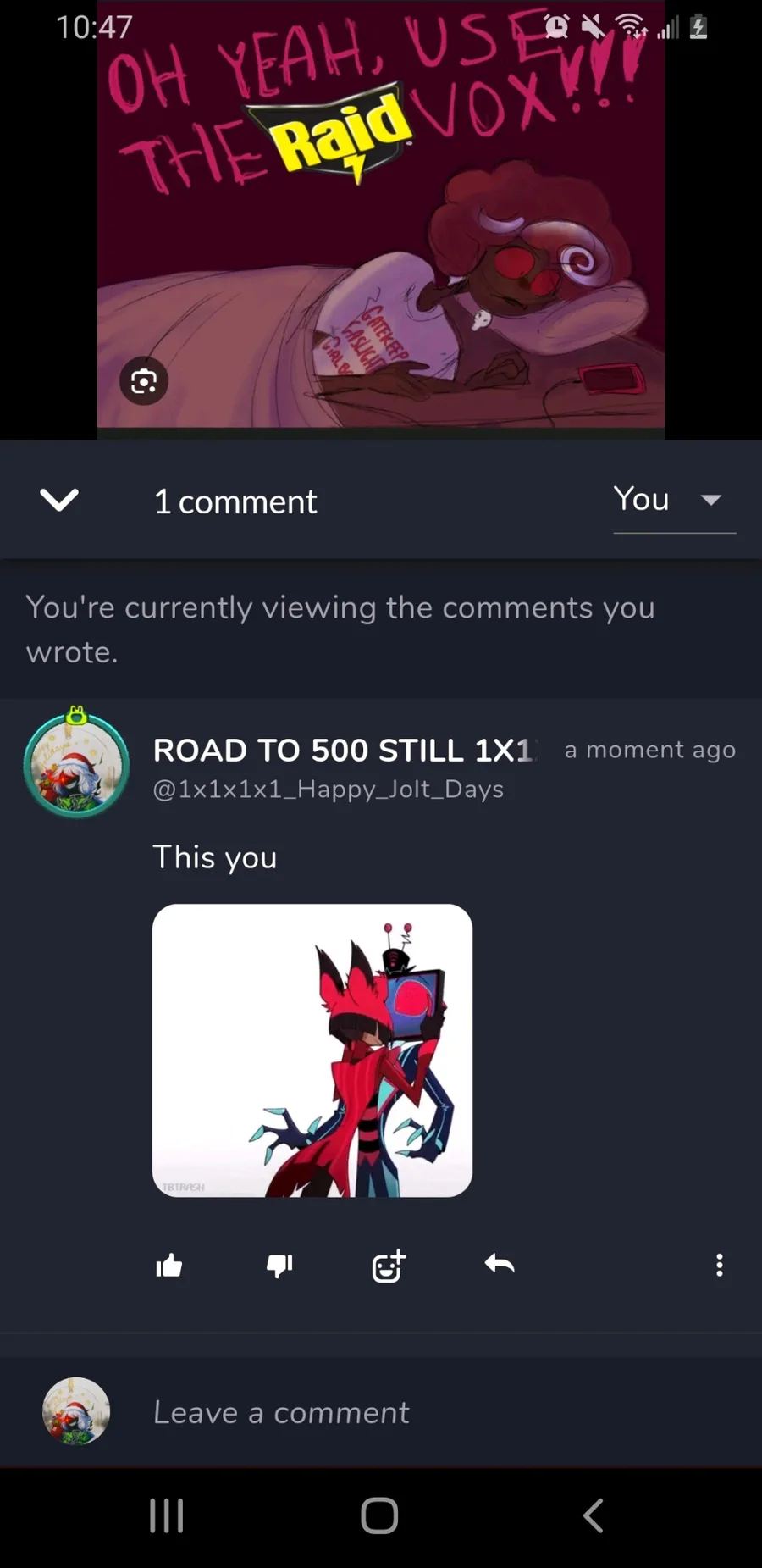
Task: Open the @1x1x1x1_Happy_Jolt_Days profile link
Action: pos(328,790)
